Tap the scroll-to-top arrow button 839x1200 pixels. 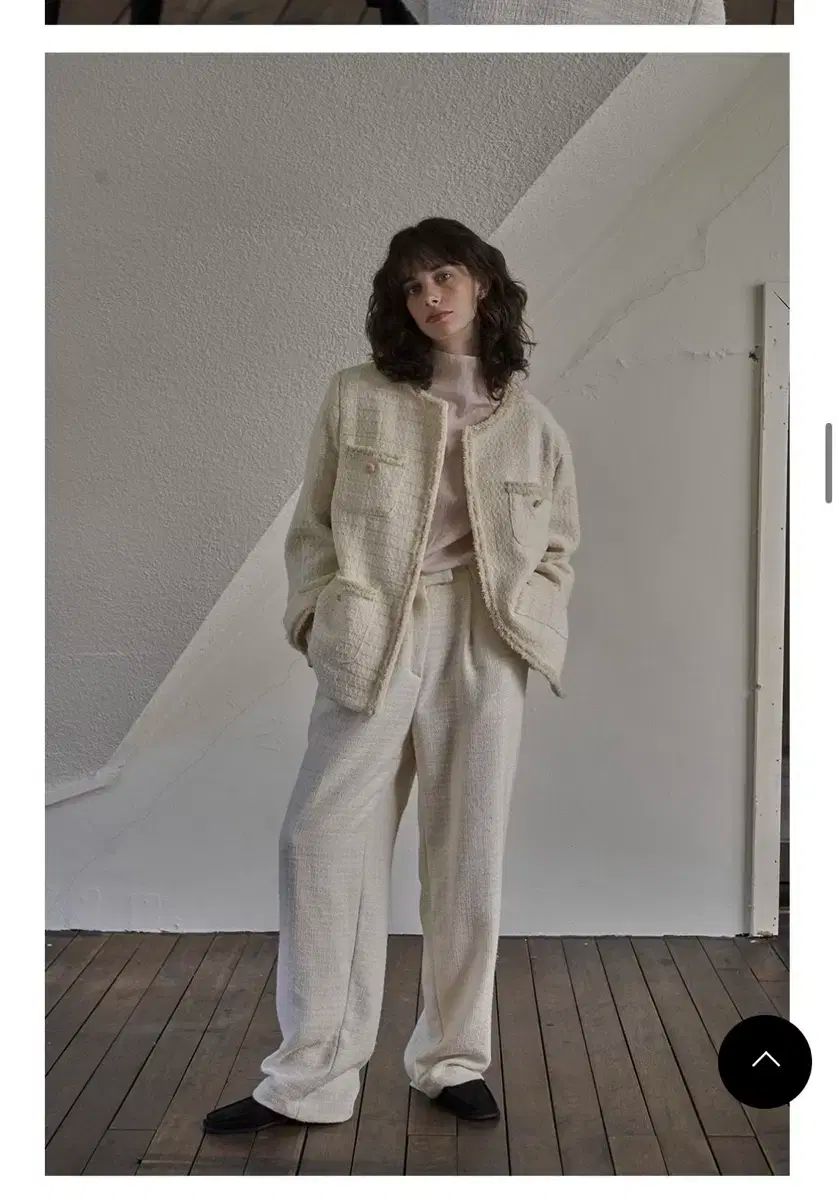765,1061
